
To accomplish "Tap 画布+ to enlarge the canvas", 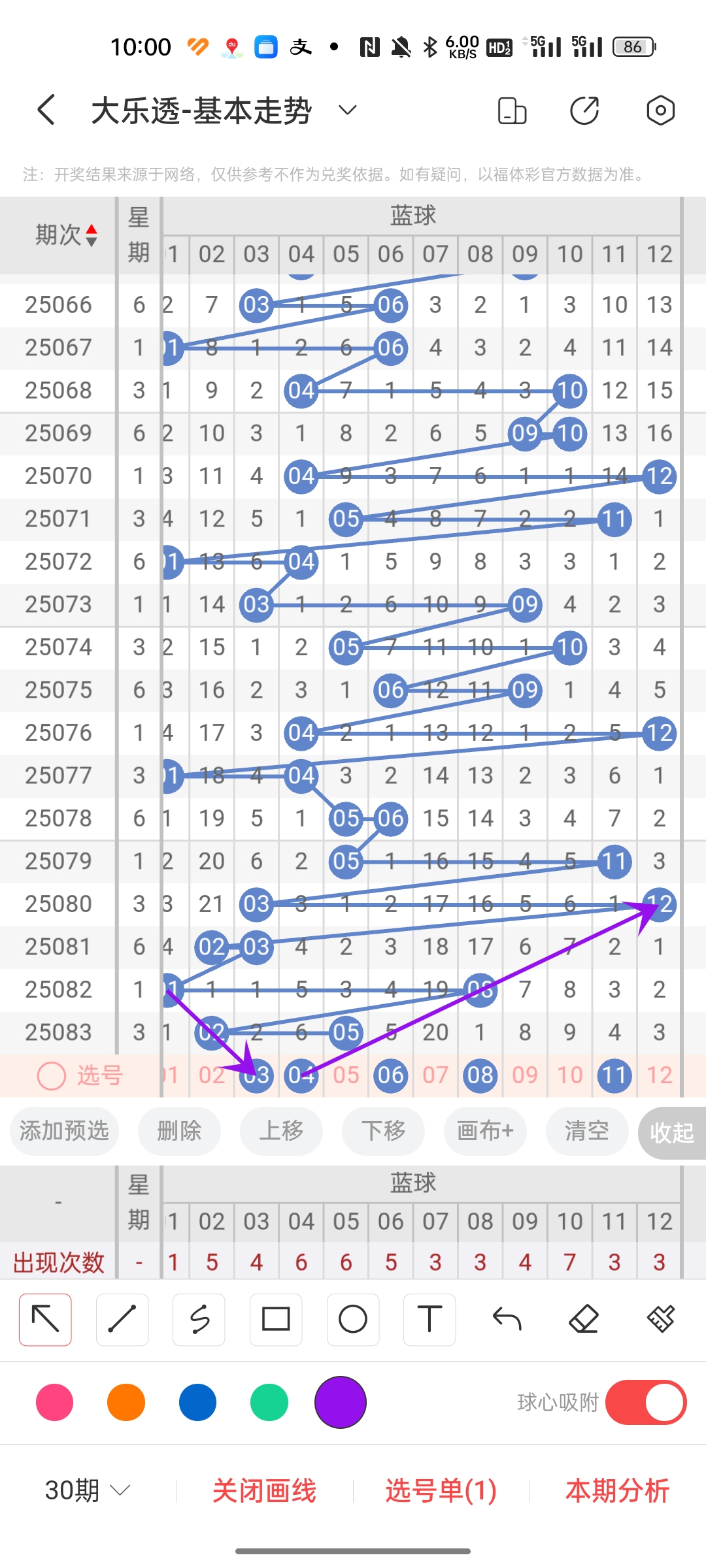I will click(x=485, y=1131).
